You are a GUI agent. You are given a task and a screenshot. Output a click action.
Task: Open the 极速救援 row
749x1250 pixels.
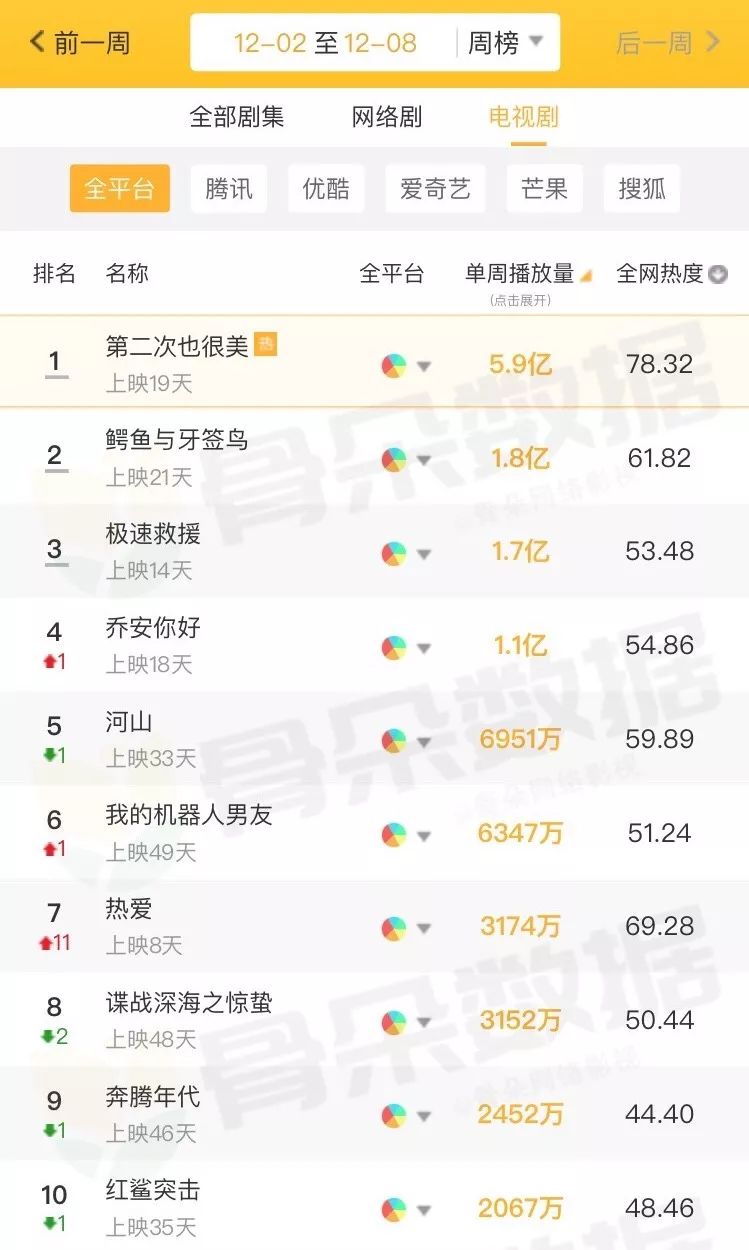pyautogui.click(x=153, y=534)
